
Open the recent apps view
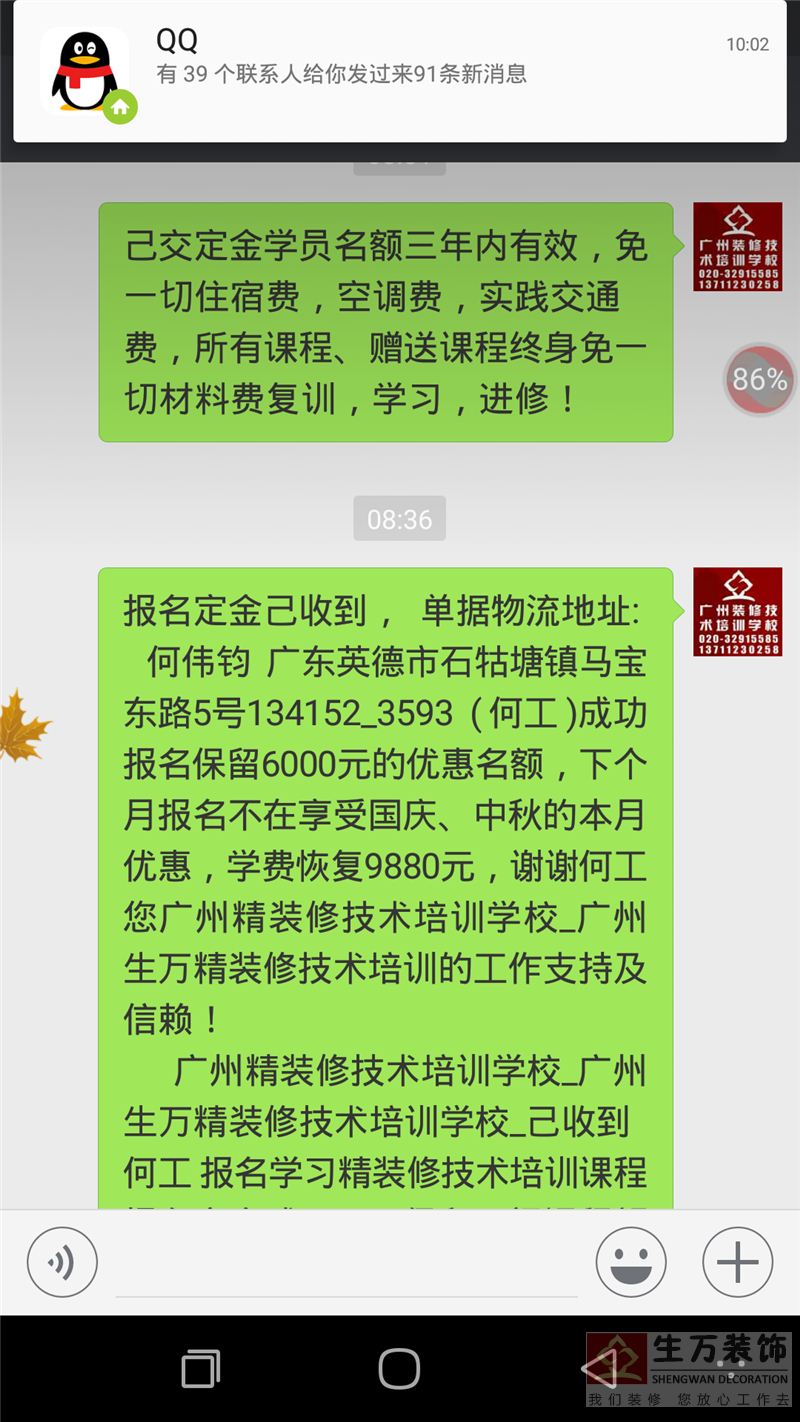201,1368
